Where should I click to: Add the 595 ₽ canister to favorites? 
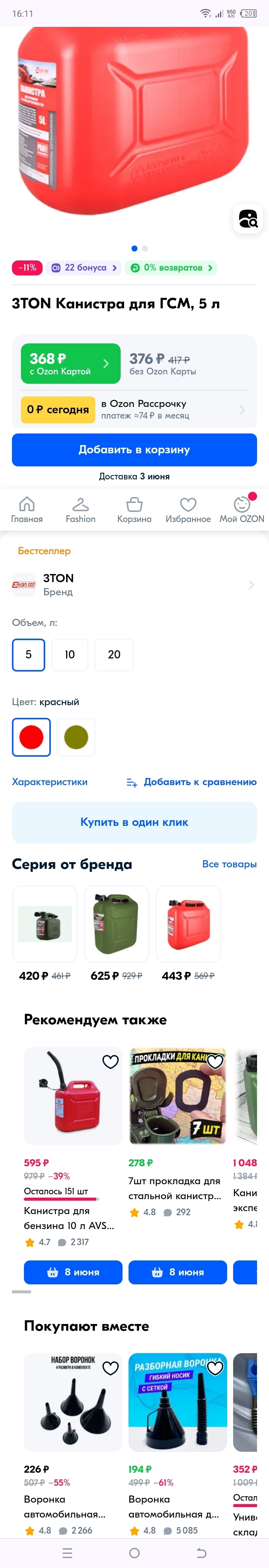[x=110, y=1062]
